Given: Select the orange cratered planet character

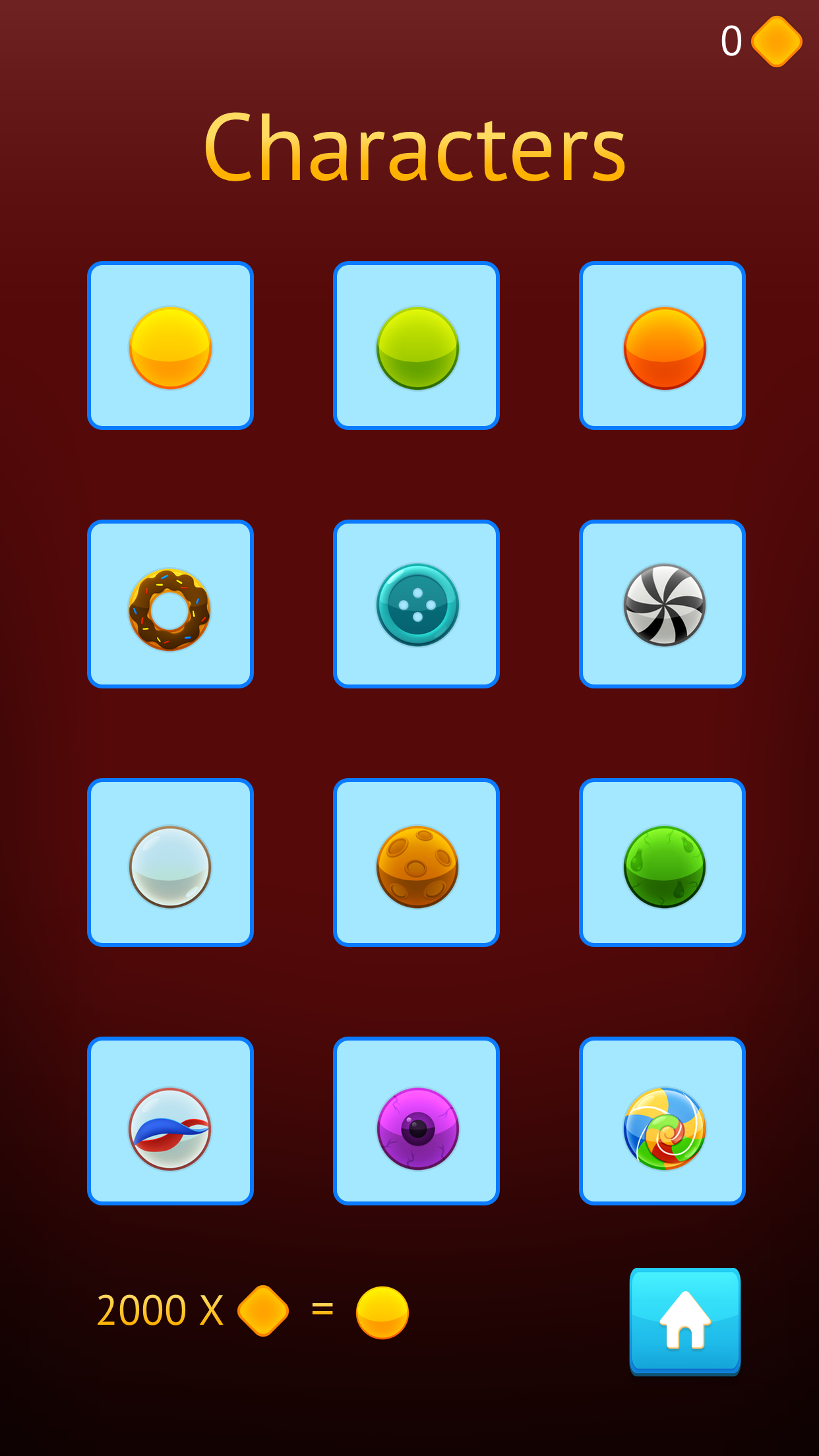Looking at the screenshot, I should coord(416,863).
